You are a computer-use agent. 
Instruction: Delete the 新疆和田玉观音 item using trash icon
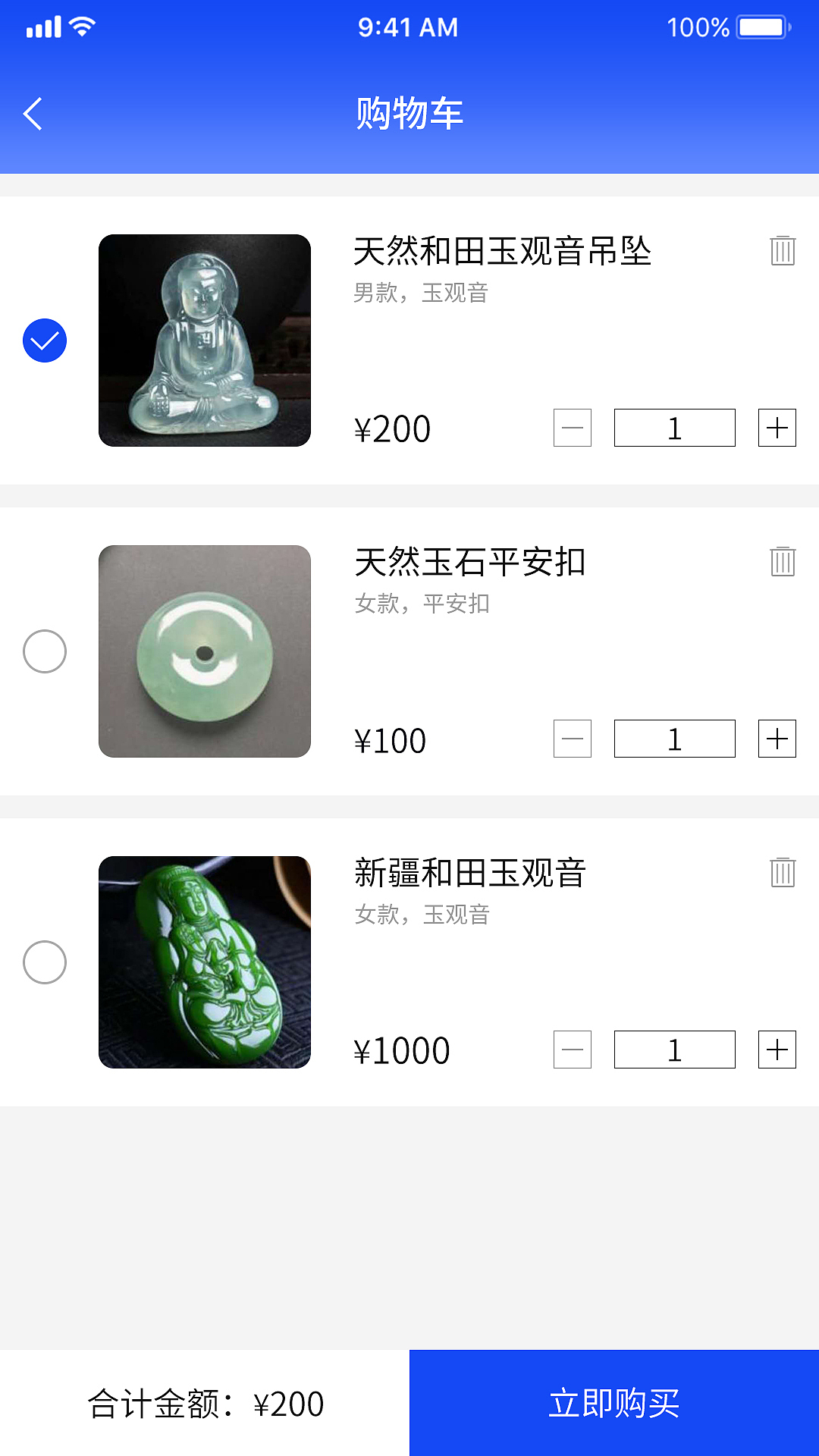[x=783, y=873]
